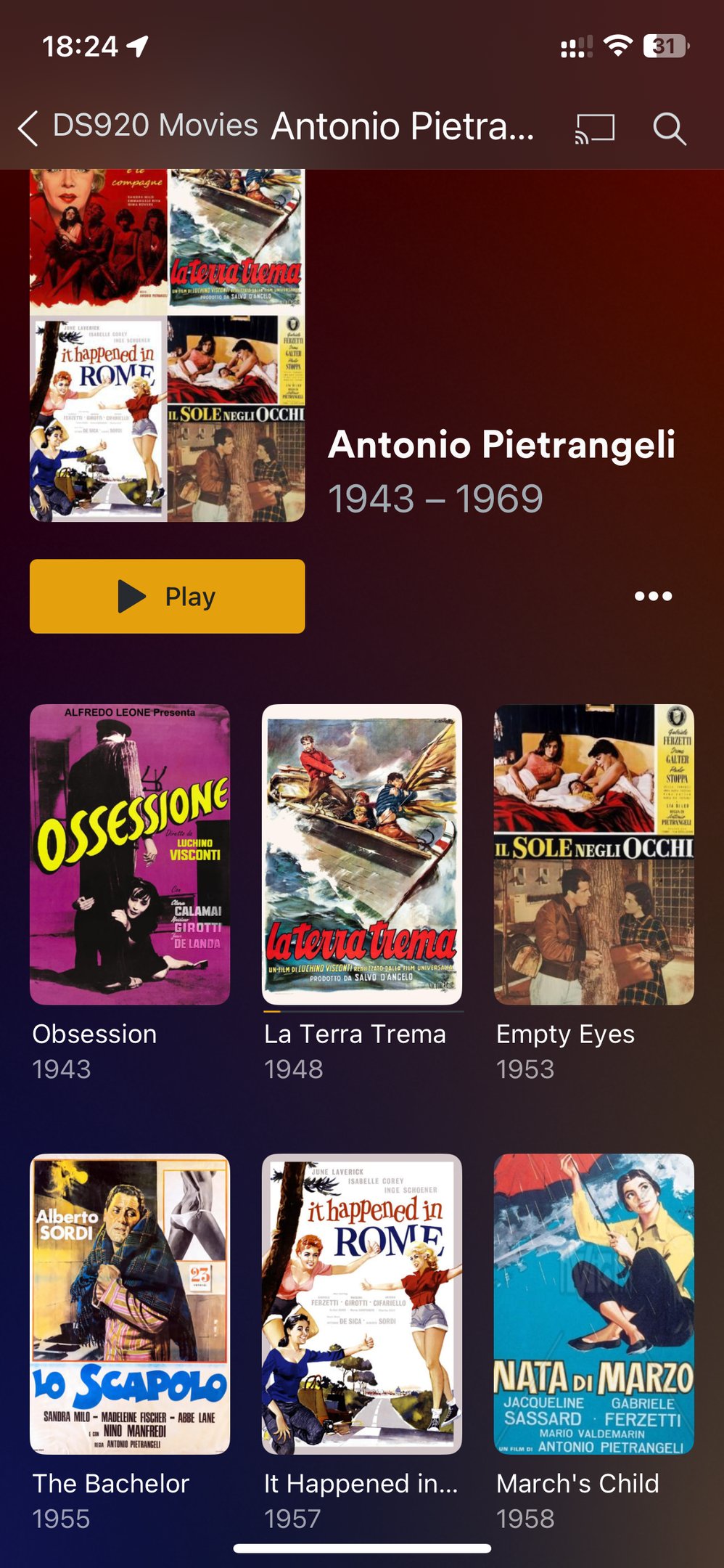This screenshot has height=1568, width=724.
Task: Play the Antonio Pietrangeli collection
Action: (167, 596)
